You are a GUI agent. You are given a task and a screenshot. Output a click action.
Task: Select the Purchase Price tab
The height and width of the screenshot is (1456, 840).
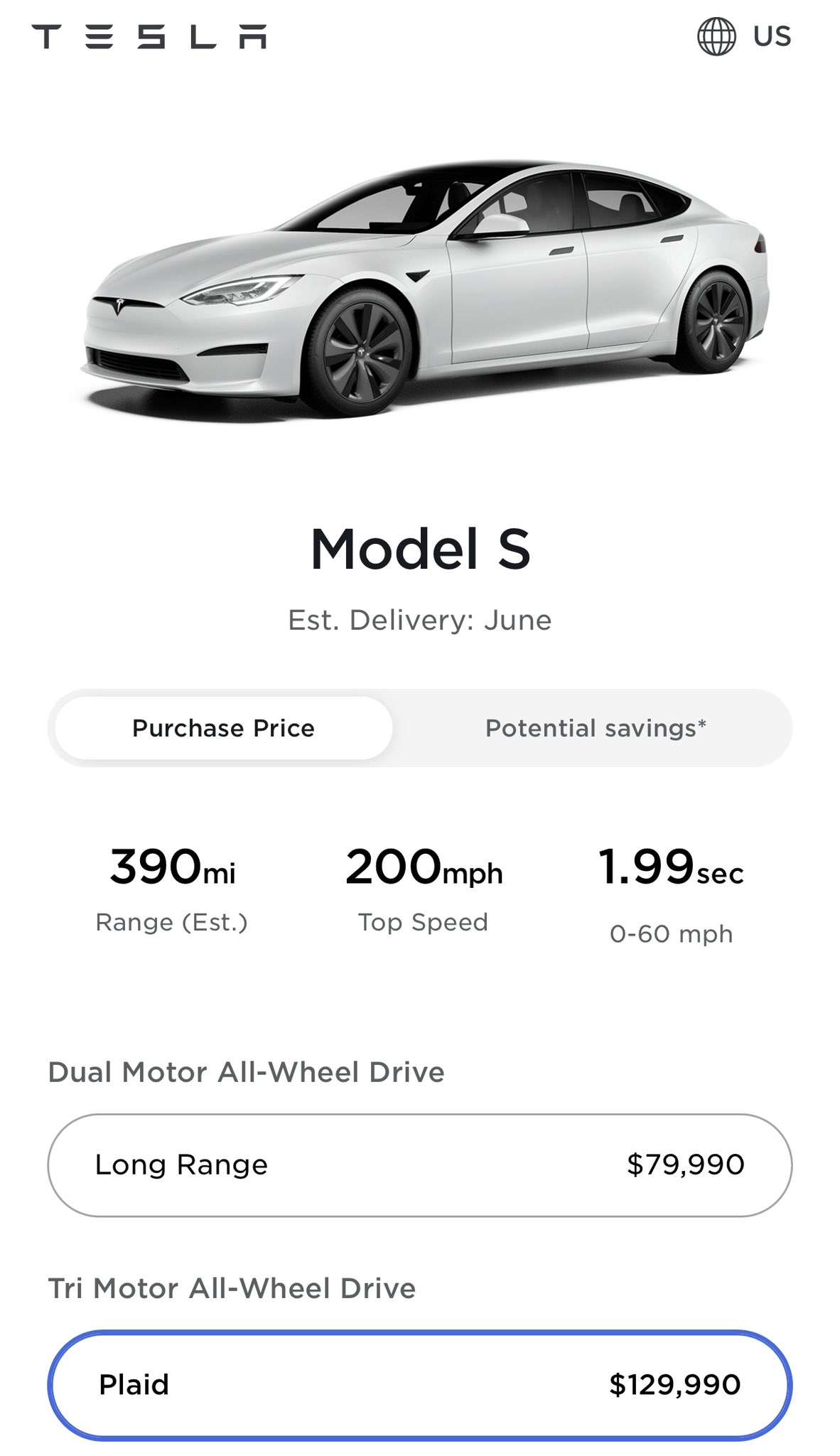[x=223, y=728]
